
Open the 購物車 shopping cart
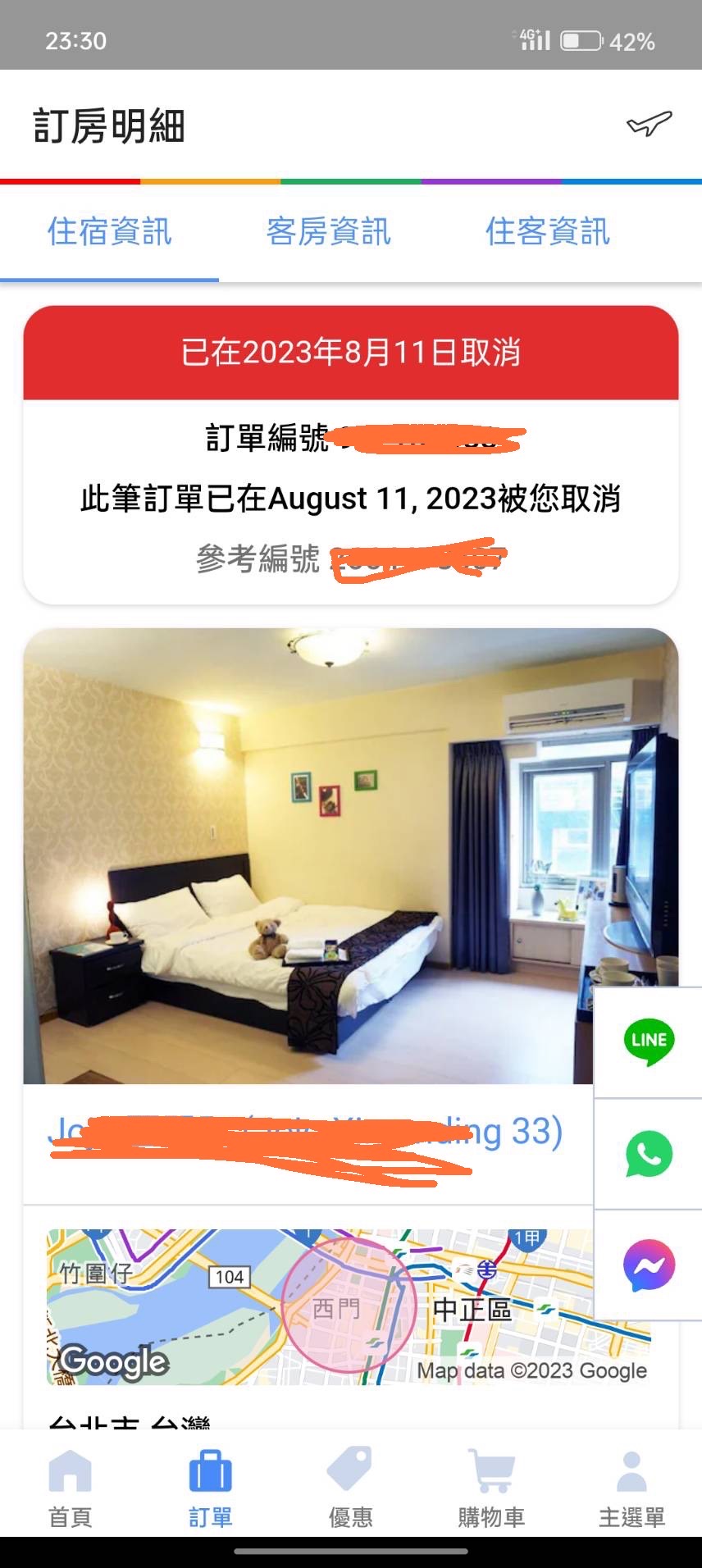(490, 1488)
